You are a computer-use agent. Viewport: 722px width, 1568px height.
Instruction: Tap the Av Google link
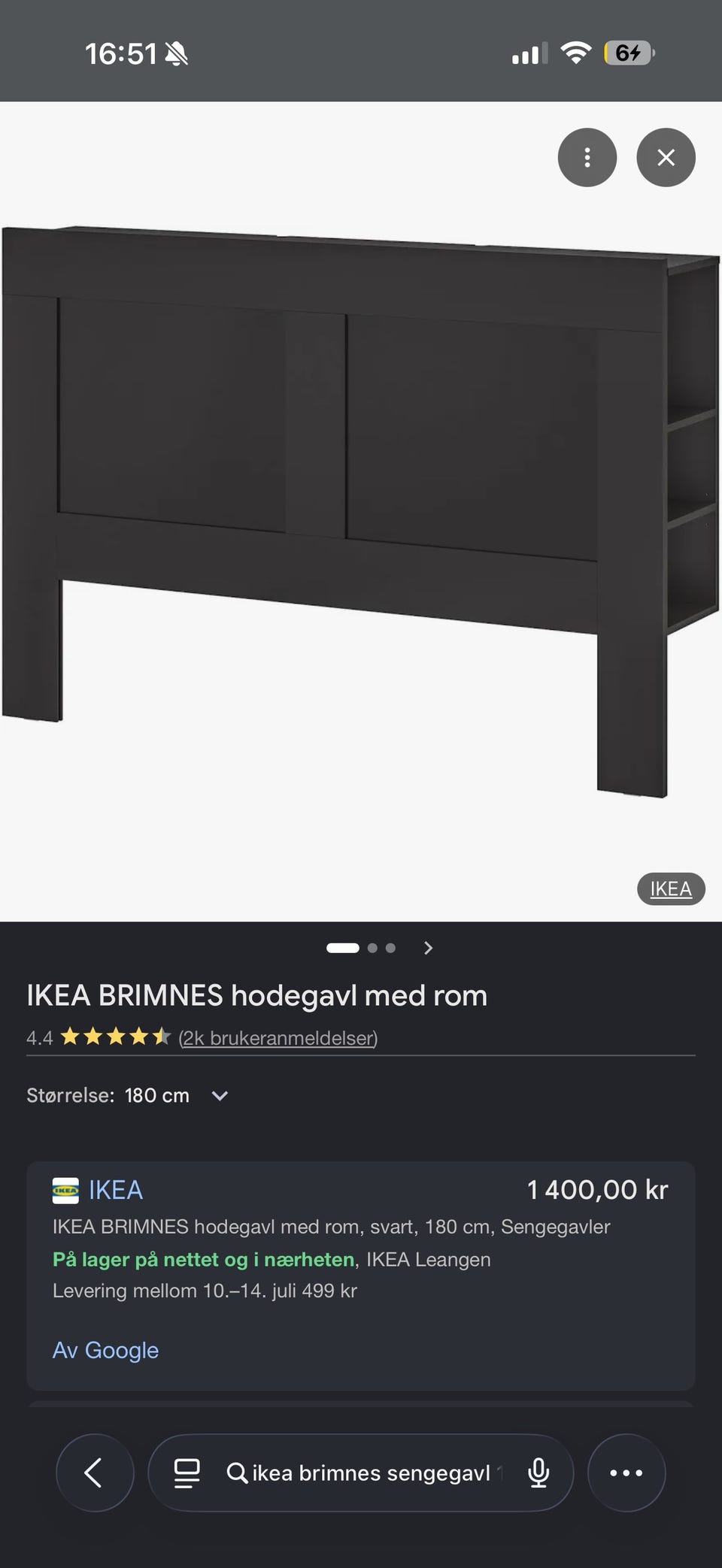[105, 1350]
